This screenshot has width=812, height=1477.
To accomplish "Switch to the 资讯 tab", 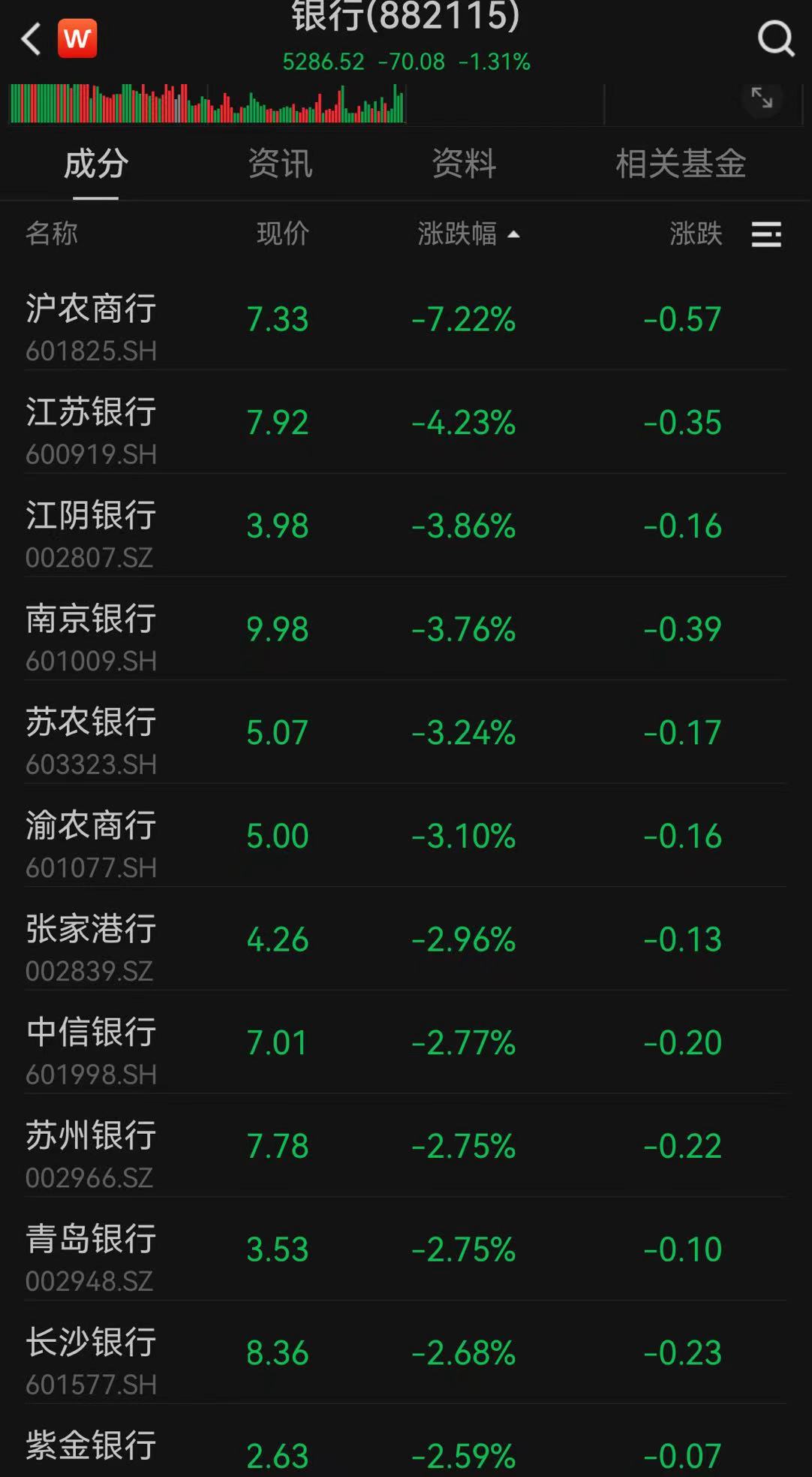I will [x=280, y=164].
